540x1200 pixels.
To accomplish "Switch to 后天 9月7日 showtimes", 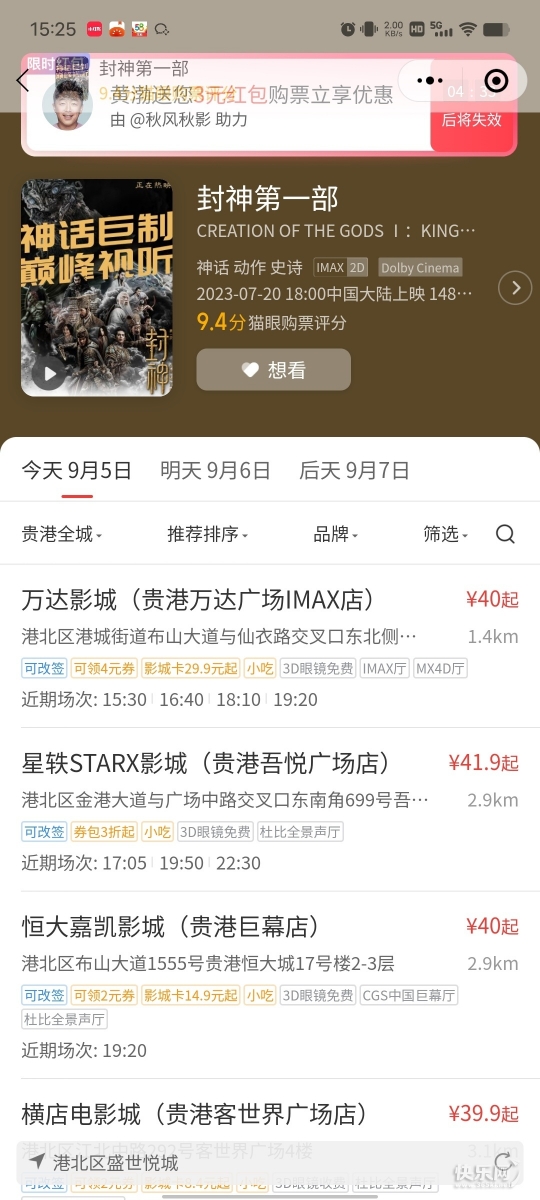I will coord(354,470).
